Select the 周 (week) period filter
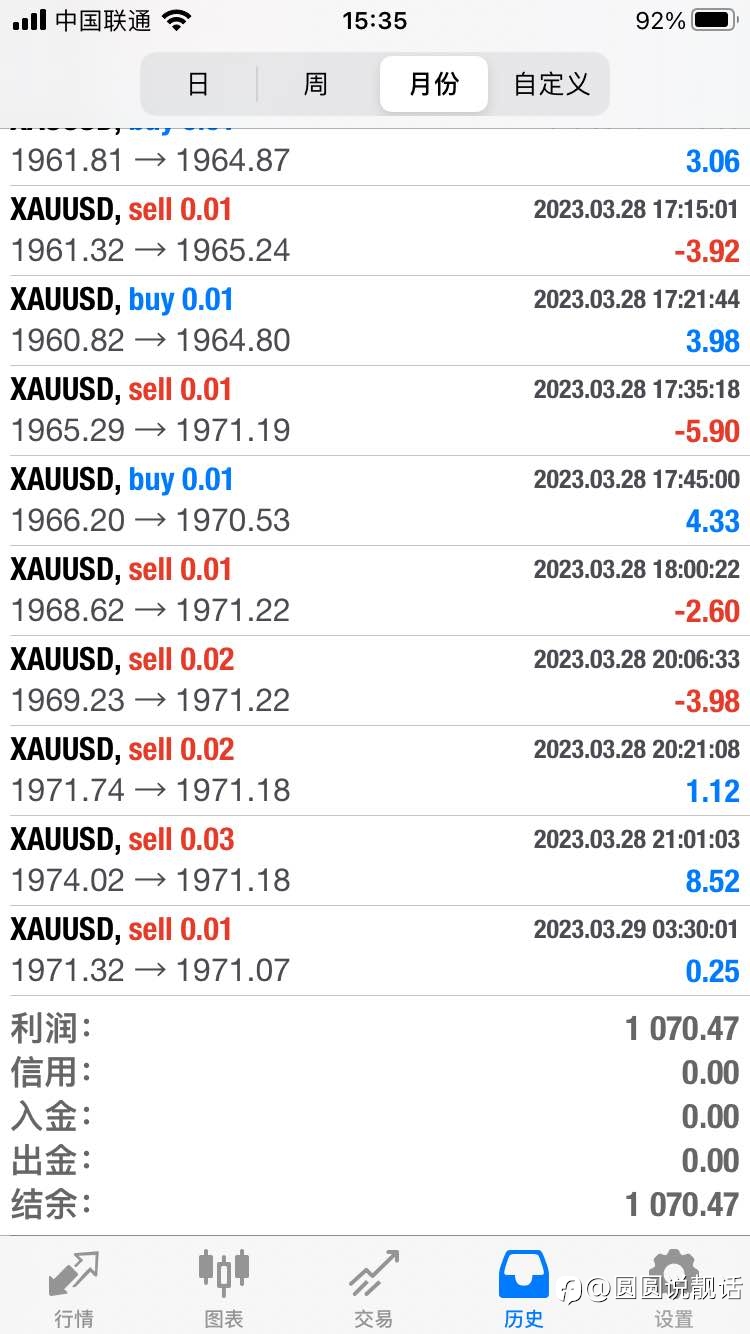 point(316,84)
